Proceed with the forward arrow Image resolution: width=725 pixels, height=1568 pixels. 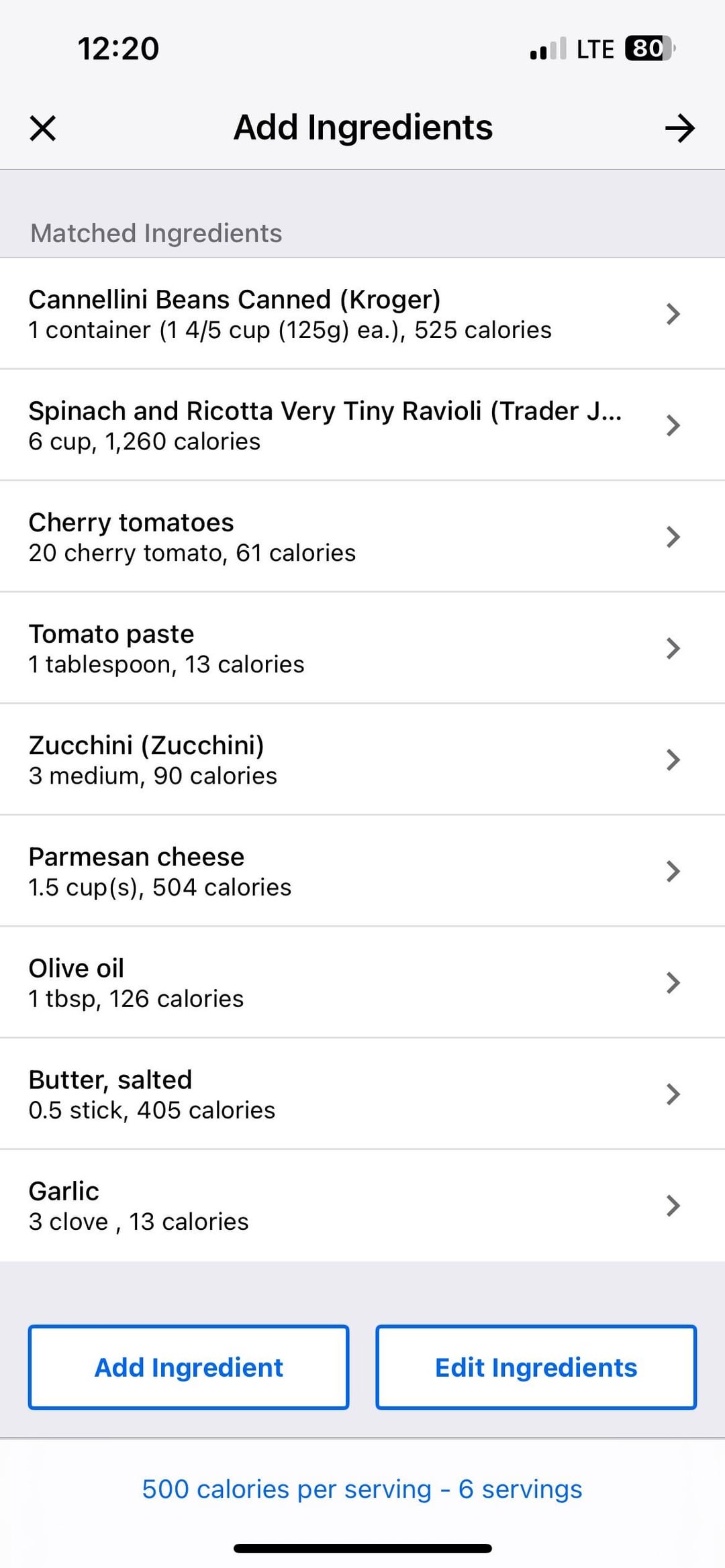[679, 128]
